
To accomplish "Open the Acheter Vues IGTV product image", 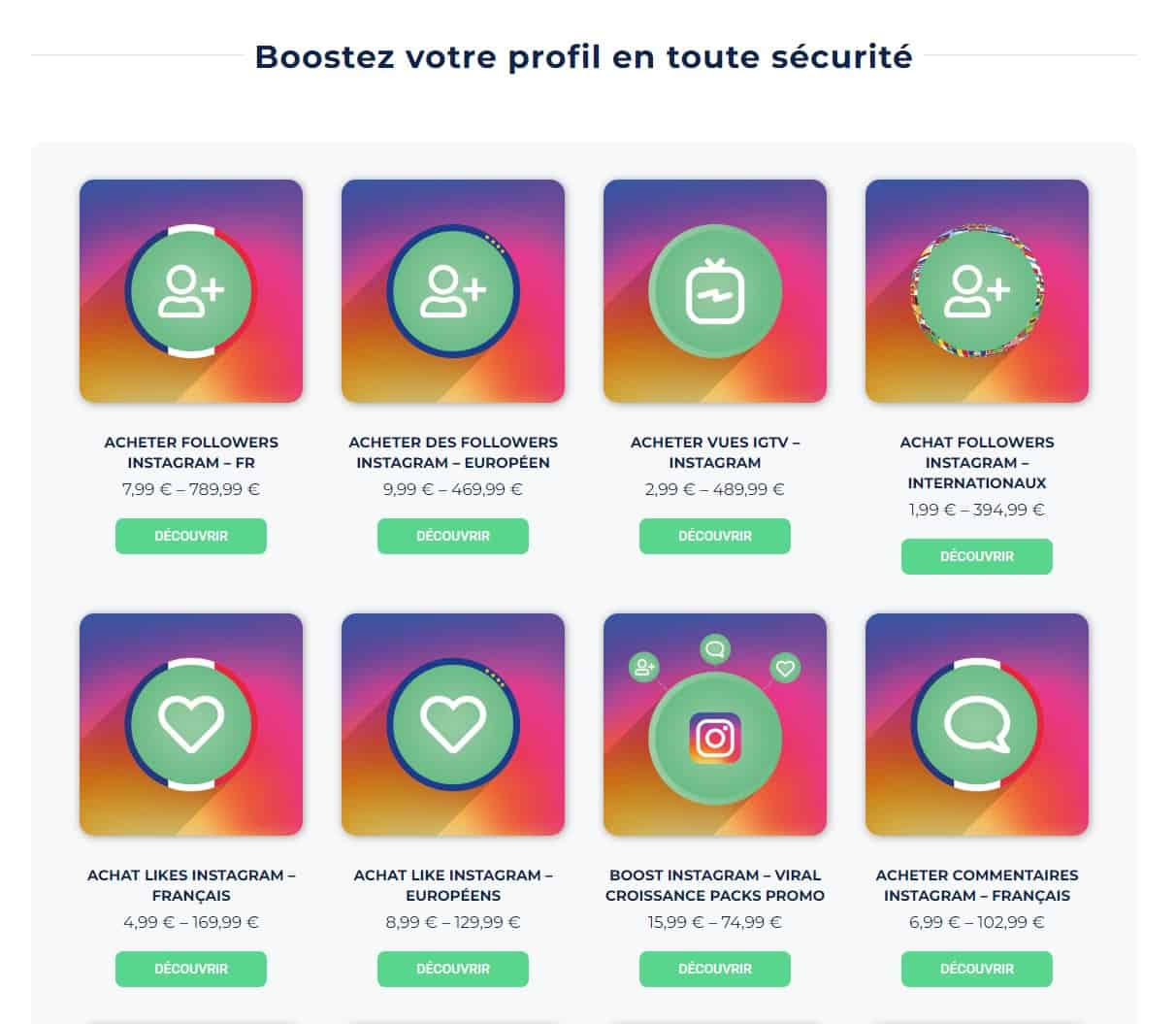I will pos(715,291).
